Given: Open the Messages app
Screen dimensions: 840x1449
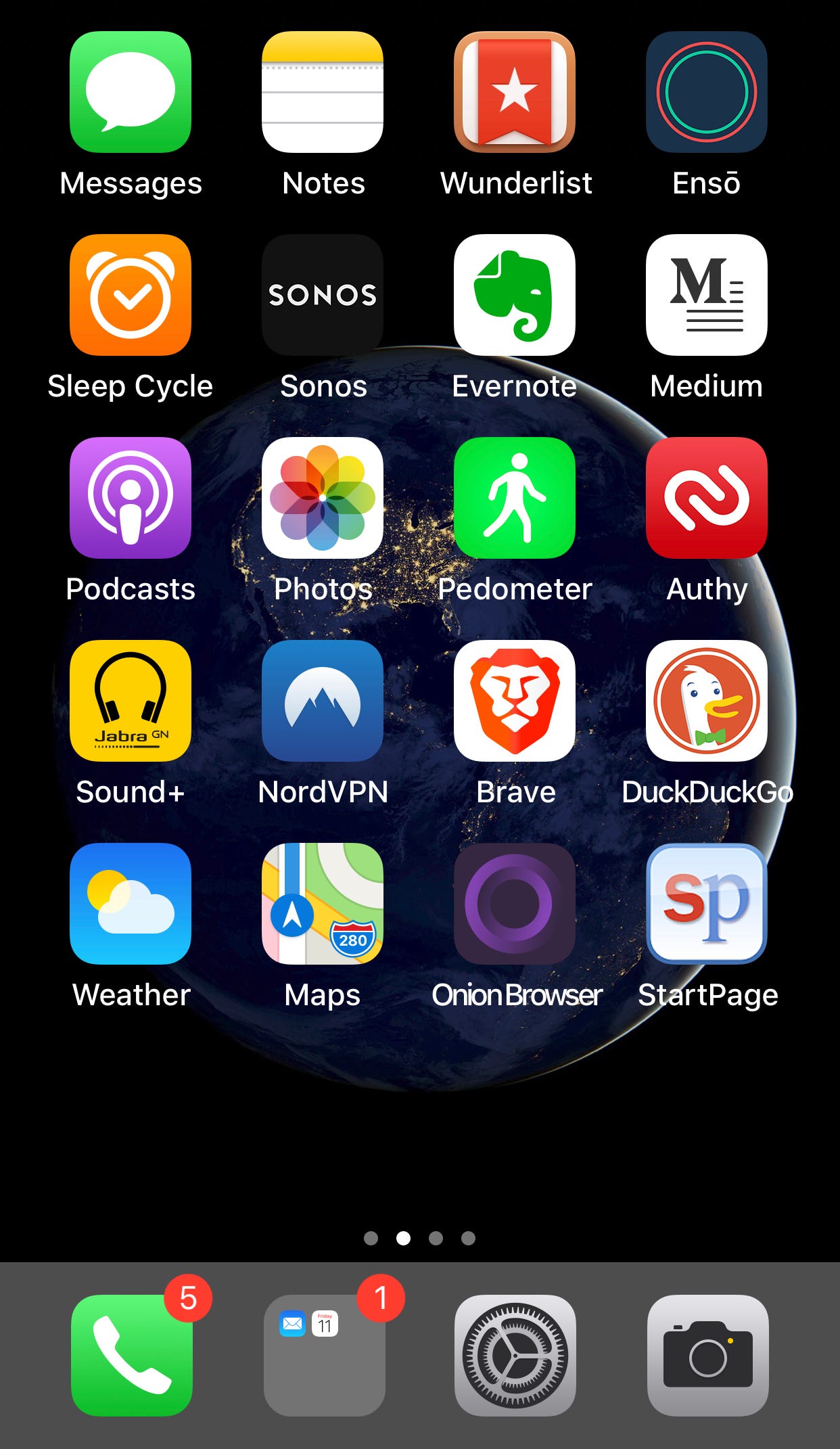Looking at the screenshot, I should (131, 92).
